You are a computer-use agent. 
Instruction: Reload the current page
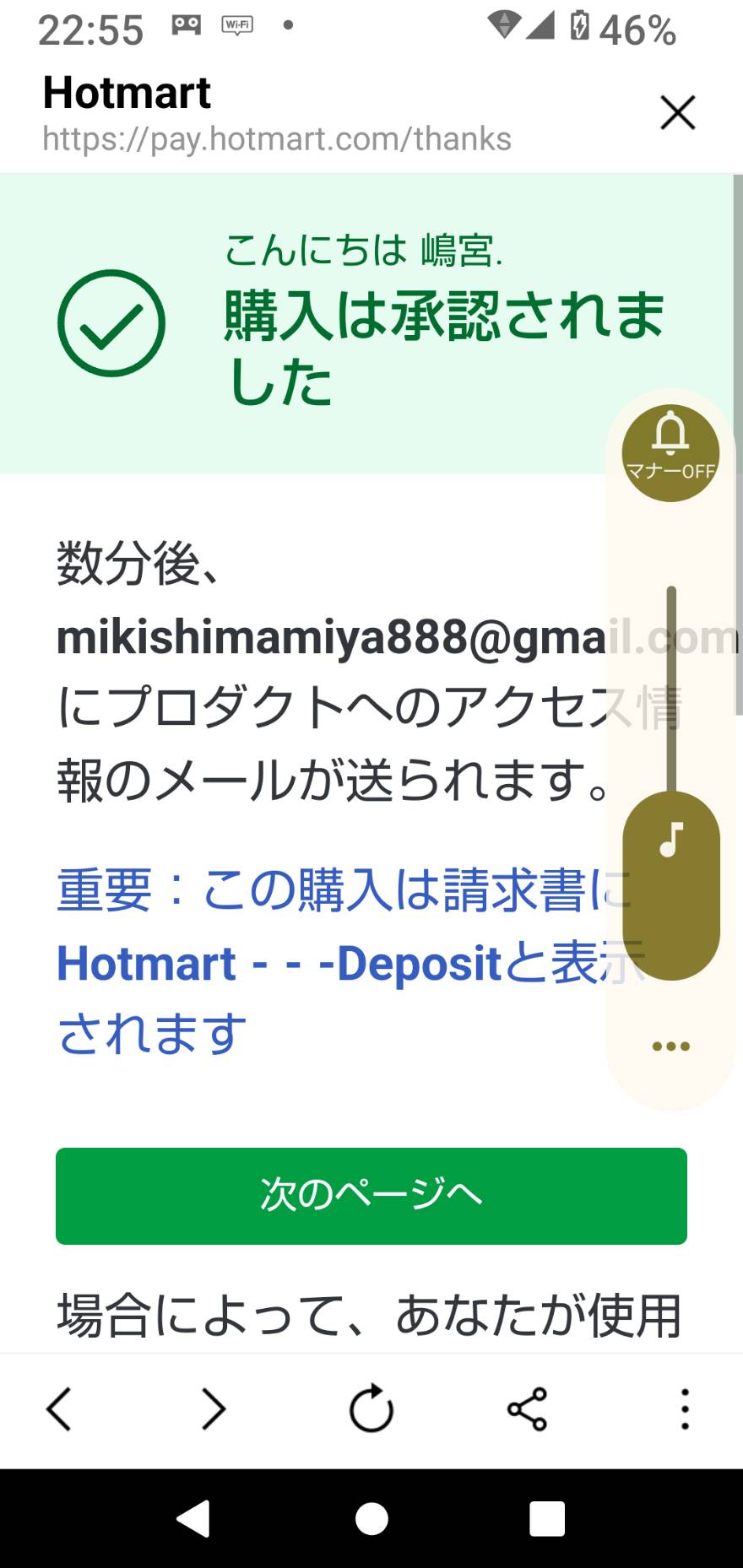point(371,1408)
